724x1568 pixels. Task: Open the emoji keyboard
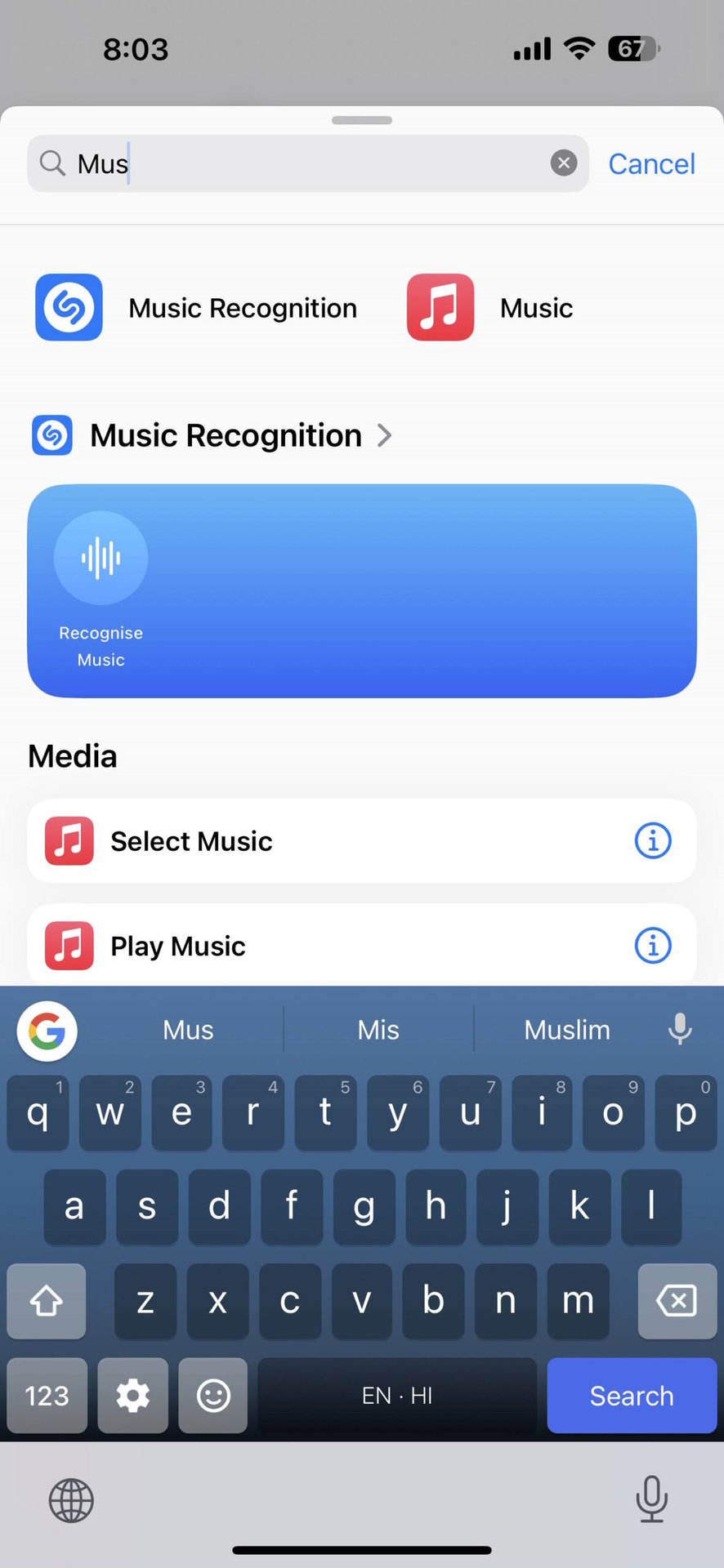pyautogui.click(x=213, y=1396)
